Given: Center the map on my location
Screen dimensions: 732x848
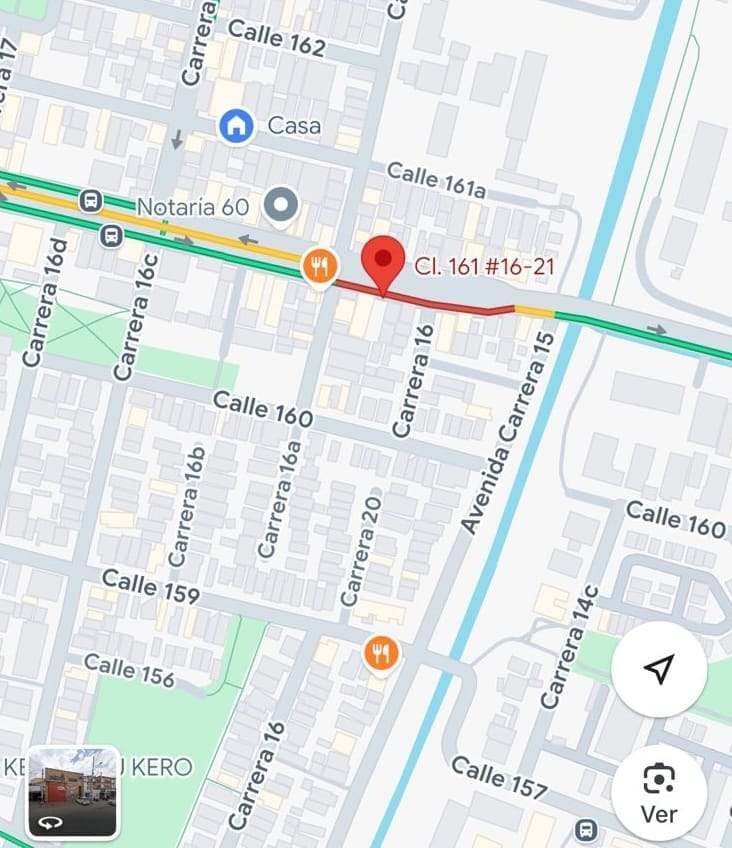Looking at the screenshot, I should [x=659, y=670].
